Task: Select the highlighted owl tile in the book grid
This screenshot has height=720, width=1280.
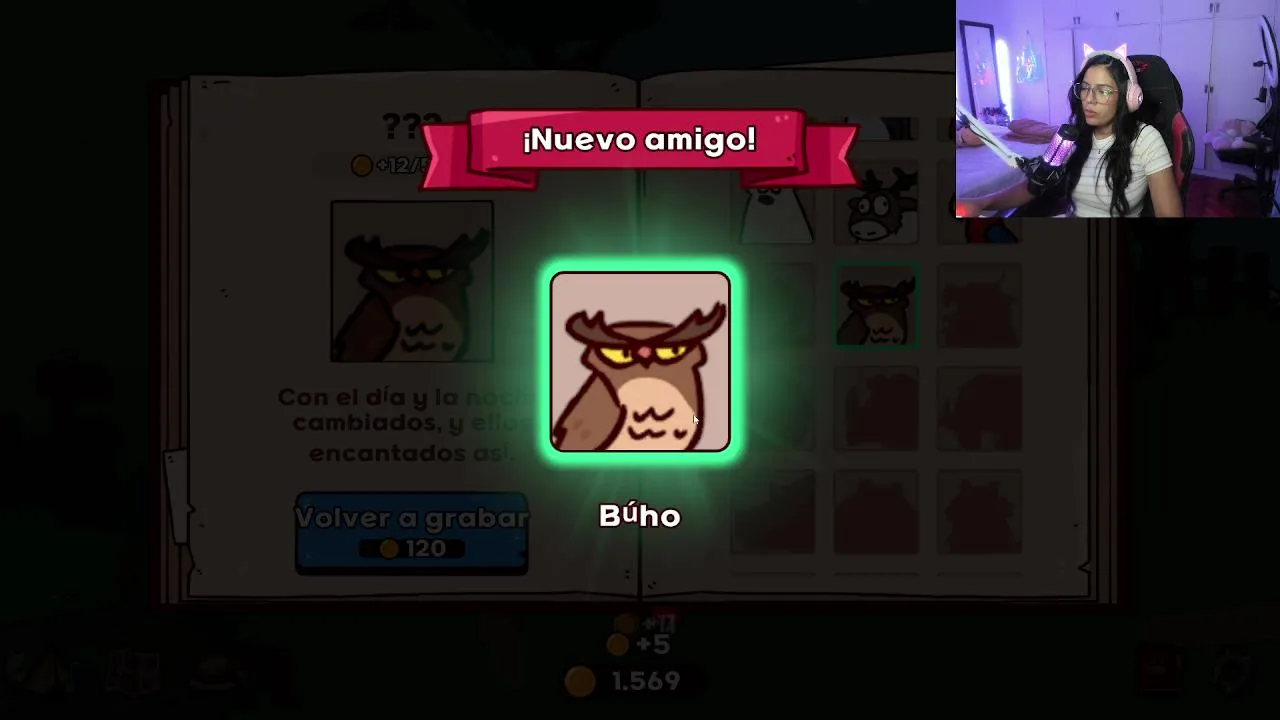Action: click(x=877, y=307)
